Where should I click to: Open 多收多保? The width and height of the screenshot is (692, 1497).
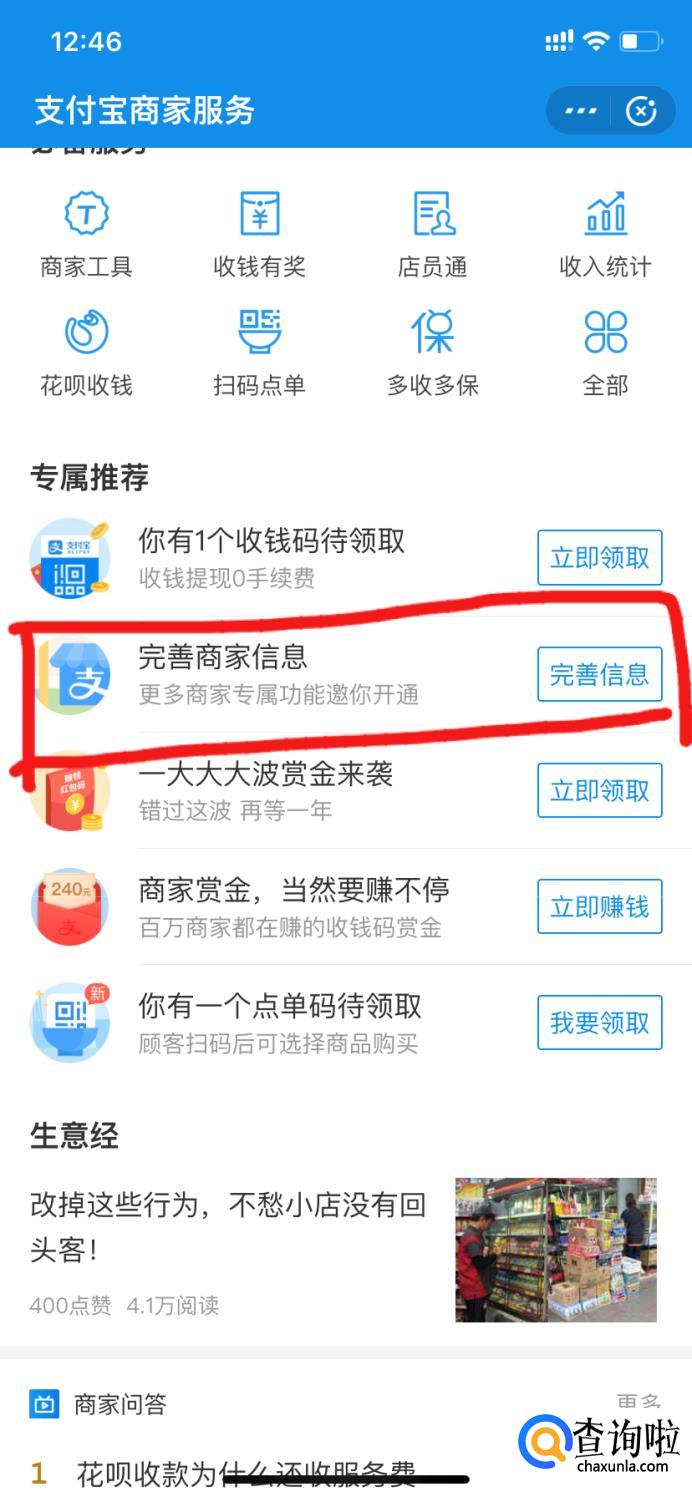tap(432, 353)
